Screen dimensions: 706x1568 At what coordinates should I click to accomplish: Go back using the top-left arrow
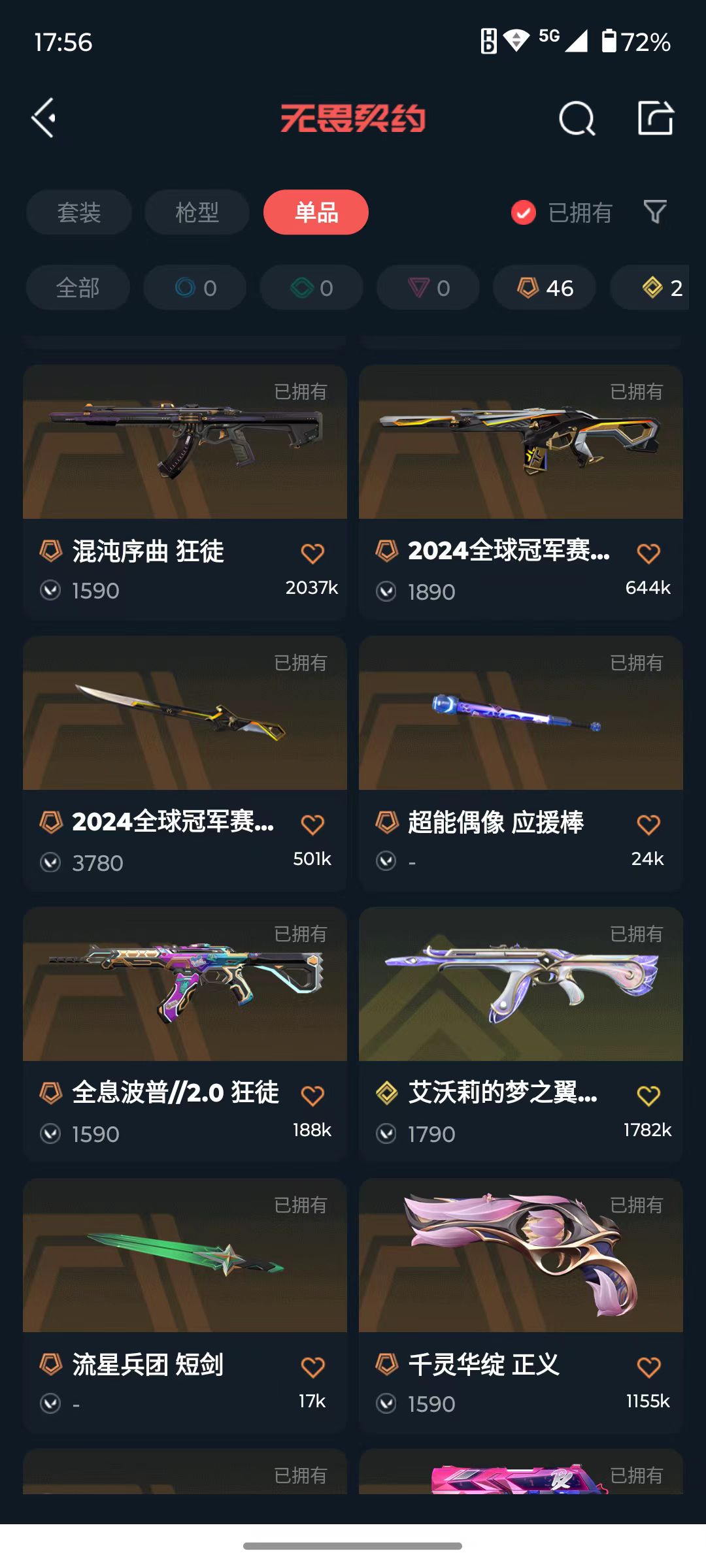(44, 118)
